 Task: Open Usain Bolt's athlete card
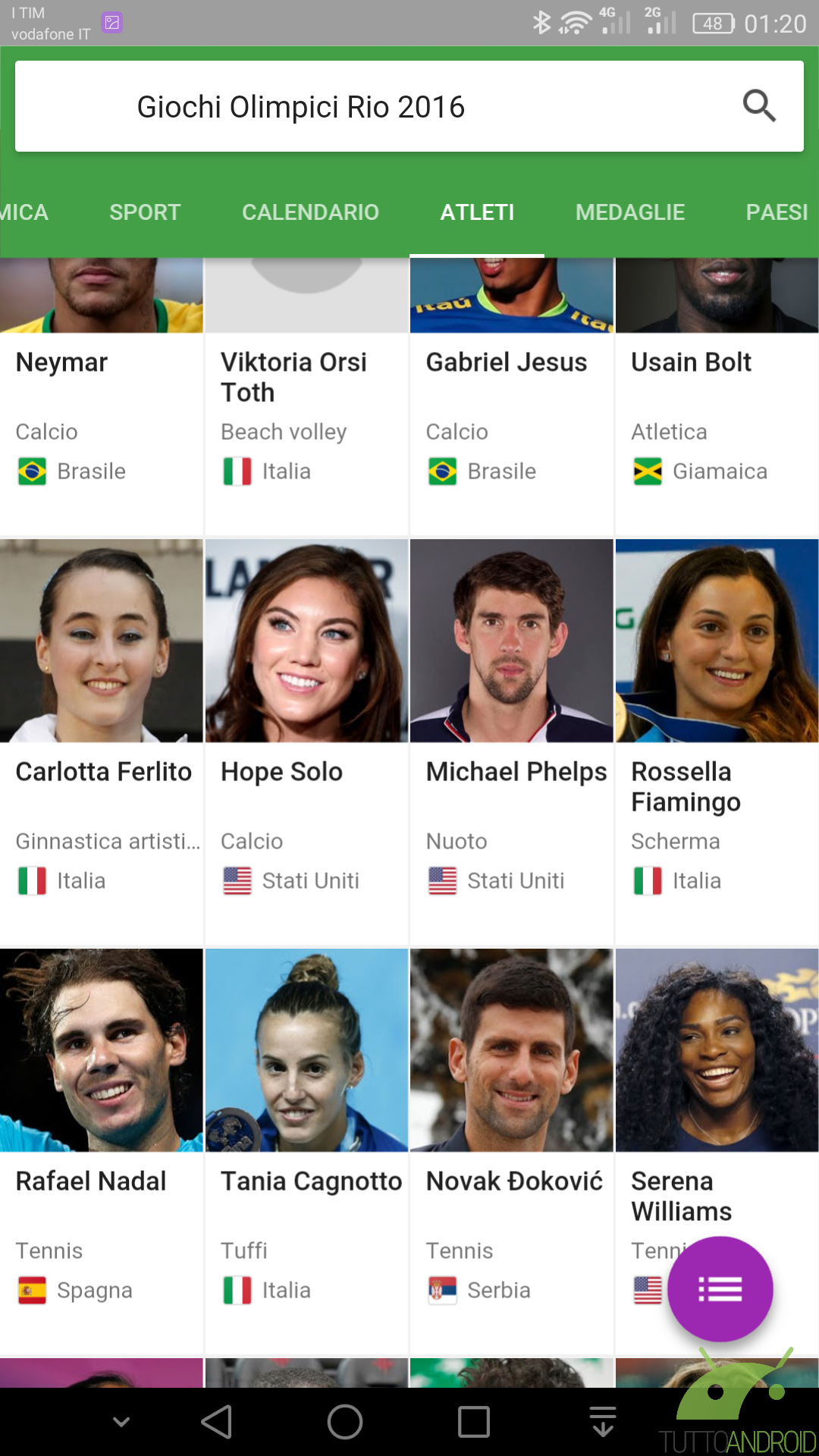point(717,396)
